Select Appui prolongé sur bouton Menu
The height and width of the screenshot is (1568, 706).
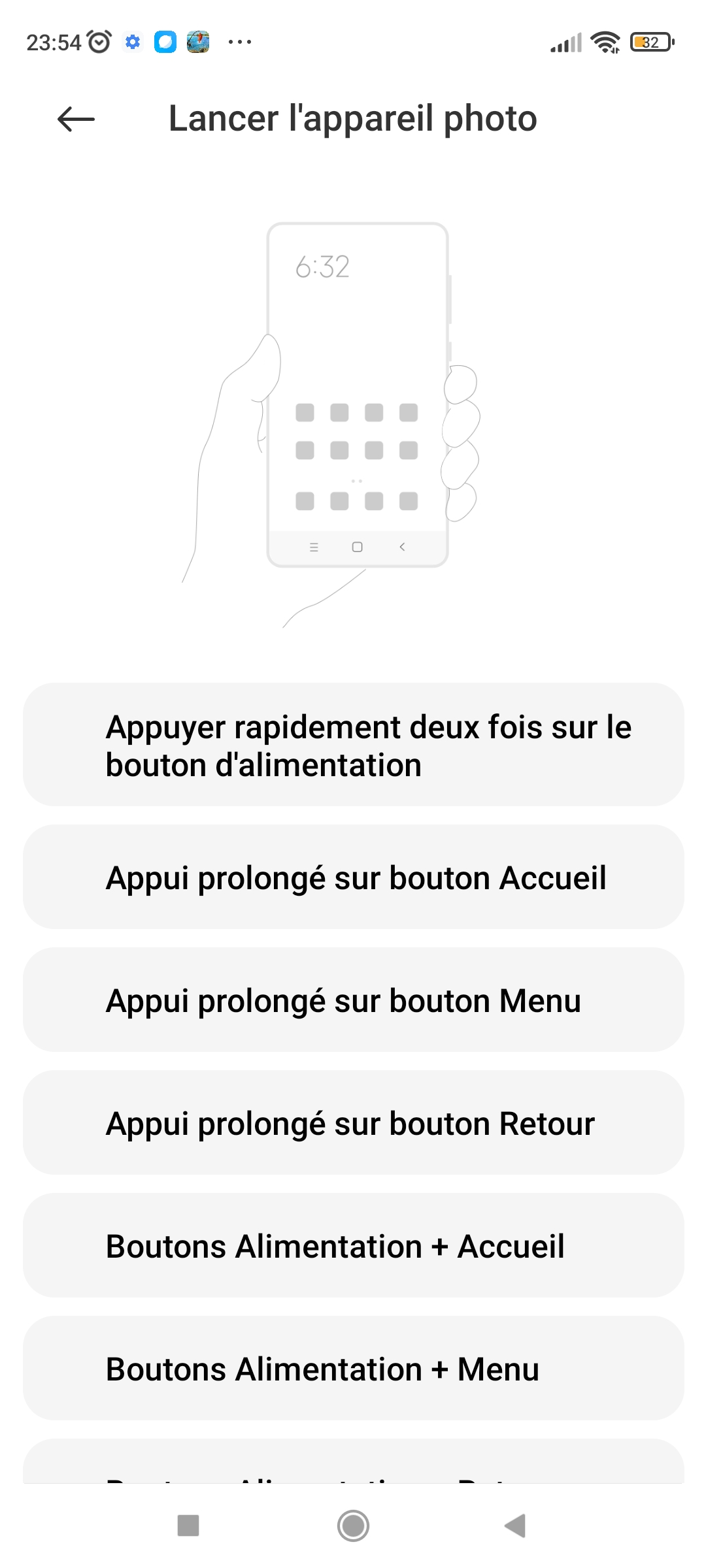353,1000
